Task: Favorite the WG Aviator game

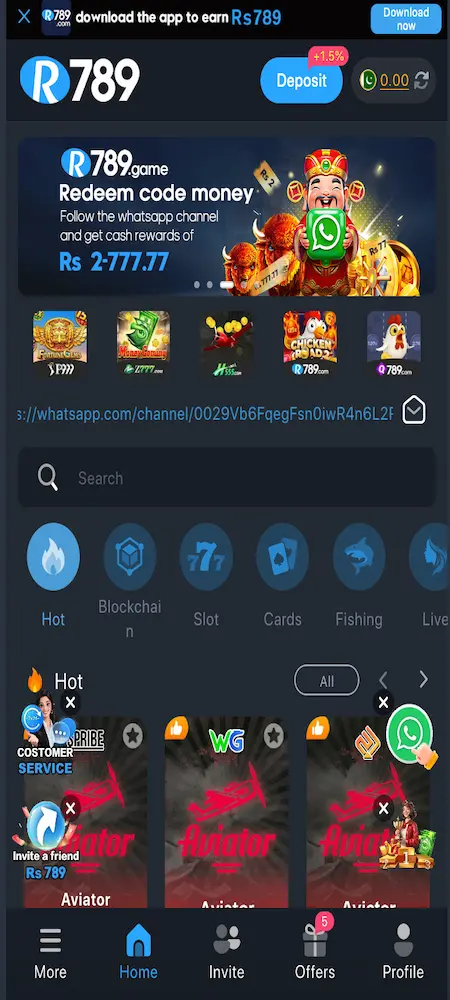Action: (273, 736)
